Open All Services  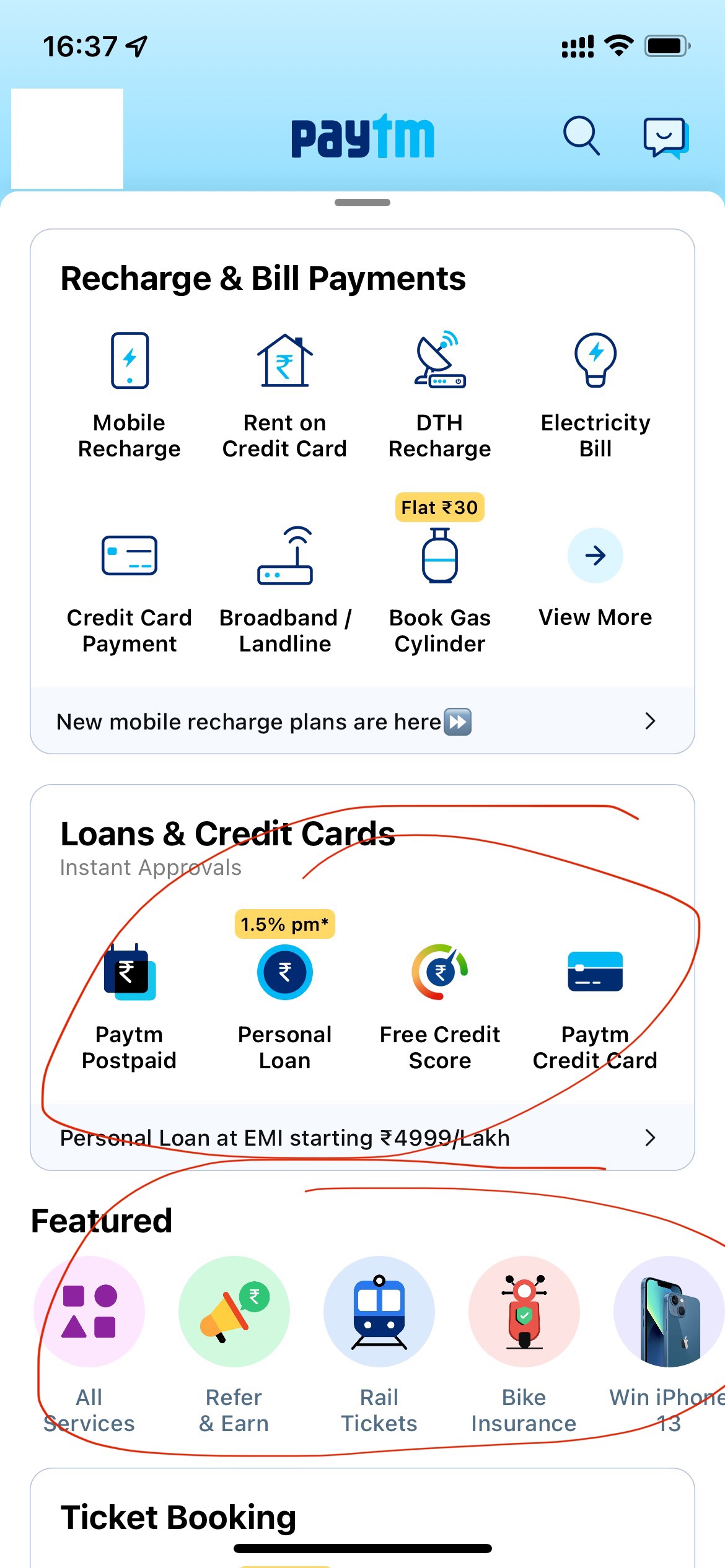(x=89, y=1345)
